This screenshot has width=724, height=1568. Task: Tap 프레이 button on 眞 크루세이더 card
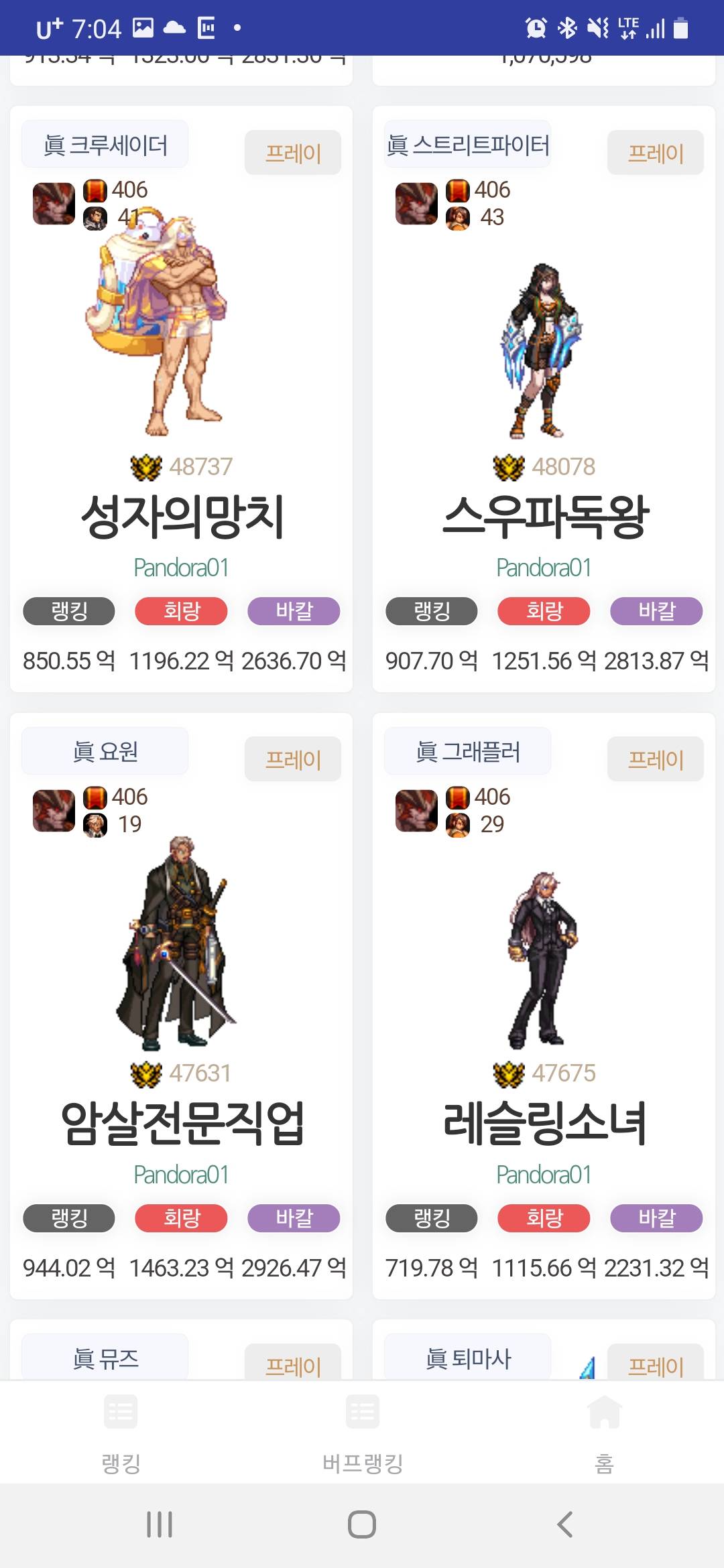[x=293, y=153]
